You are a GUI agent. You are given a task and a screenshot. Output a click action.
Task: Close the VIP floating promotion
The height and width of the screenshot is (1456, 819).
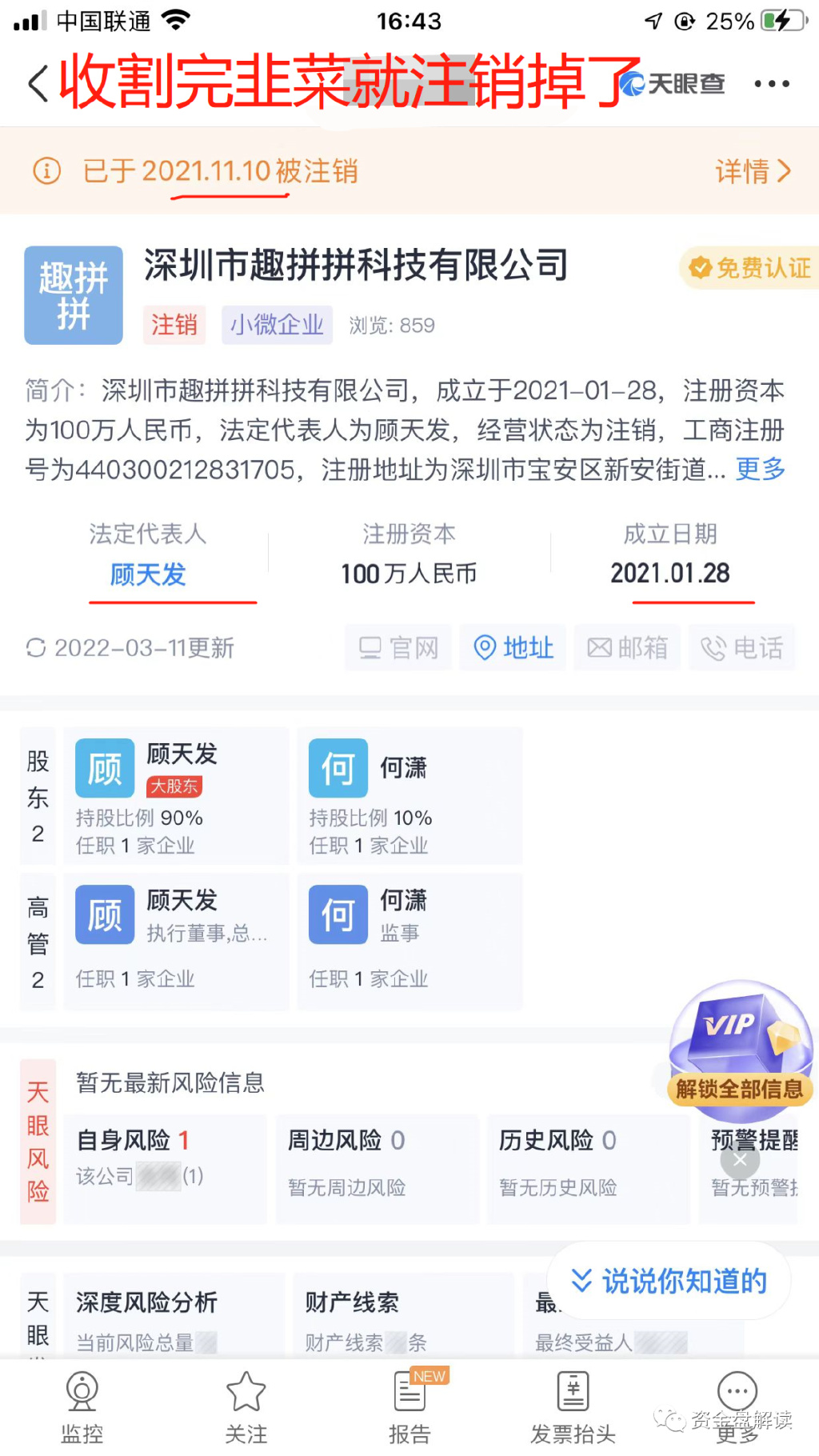[x=740, y=1159]
